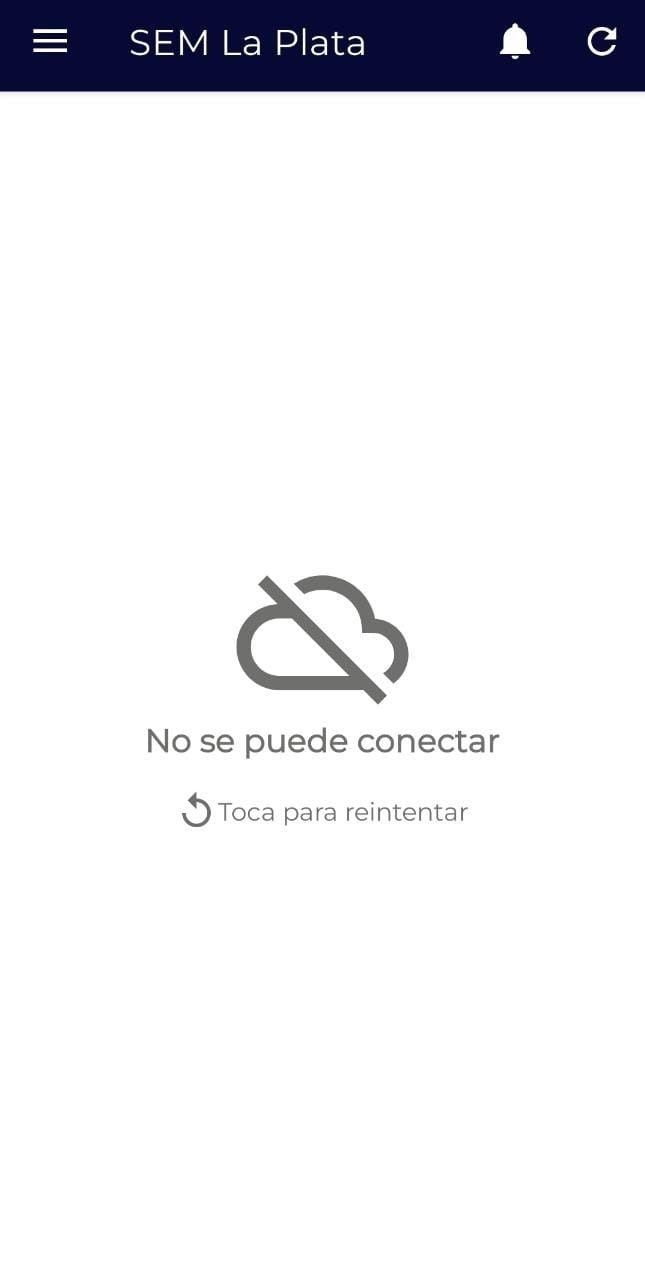Open the notifications bell

[514, 42]
